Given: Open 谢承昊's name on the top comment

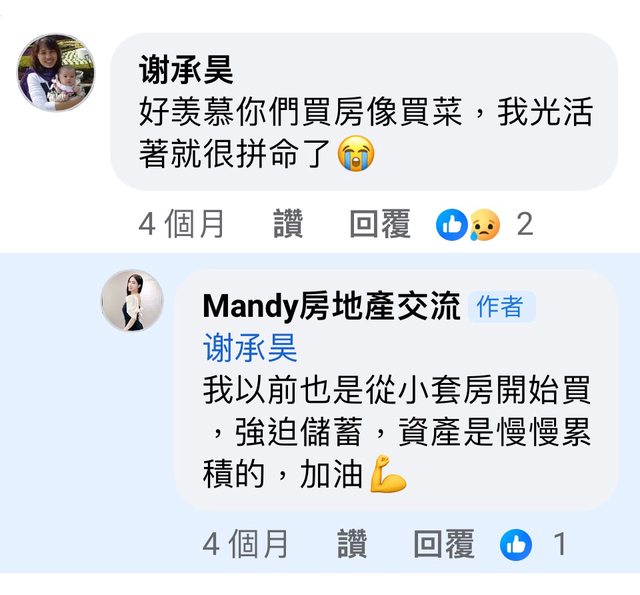Looking at the screenshot, I should (186, 69).
